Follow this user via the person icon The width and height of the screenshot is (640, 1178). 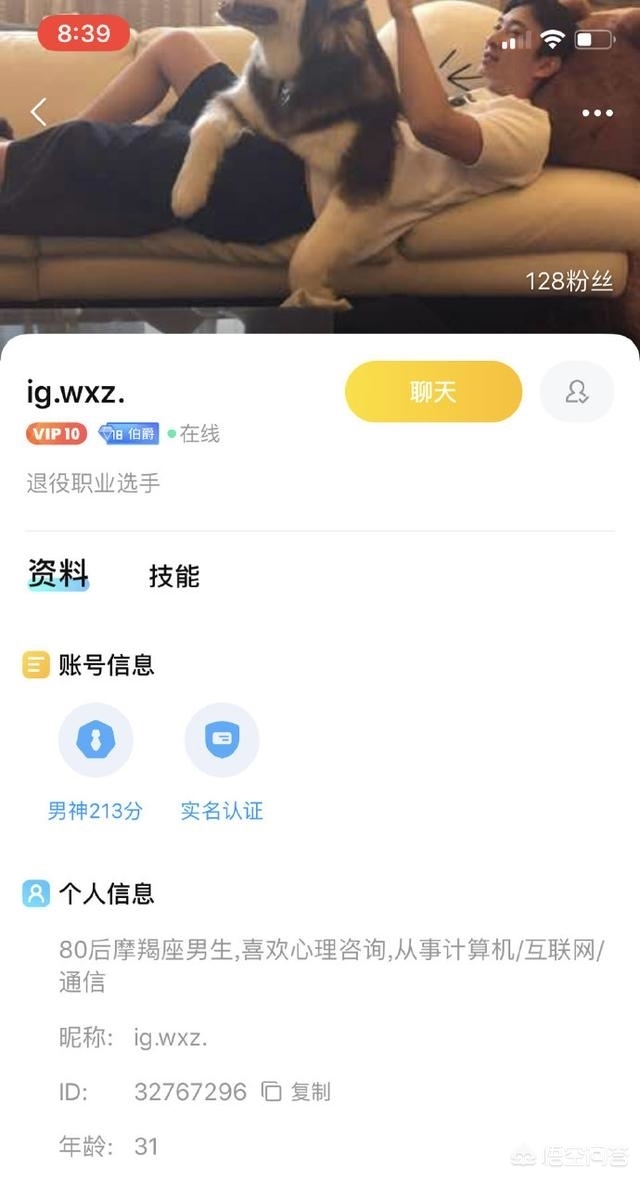point(577,391)
